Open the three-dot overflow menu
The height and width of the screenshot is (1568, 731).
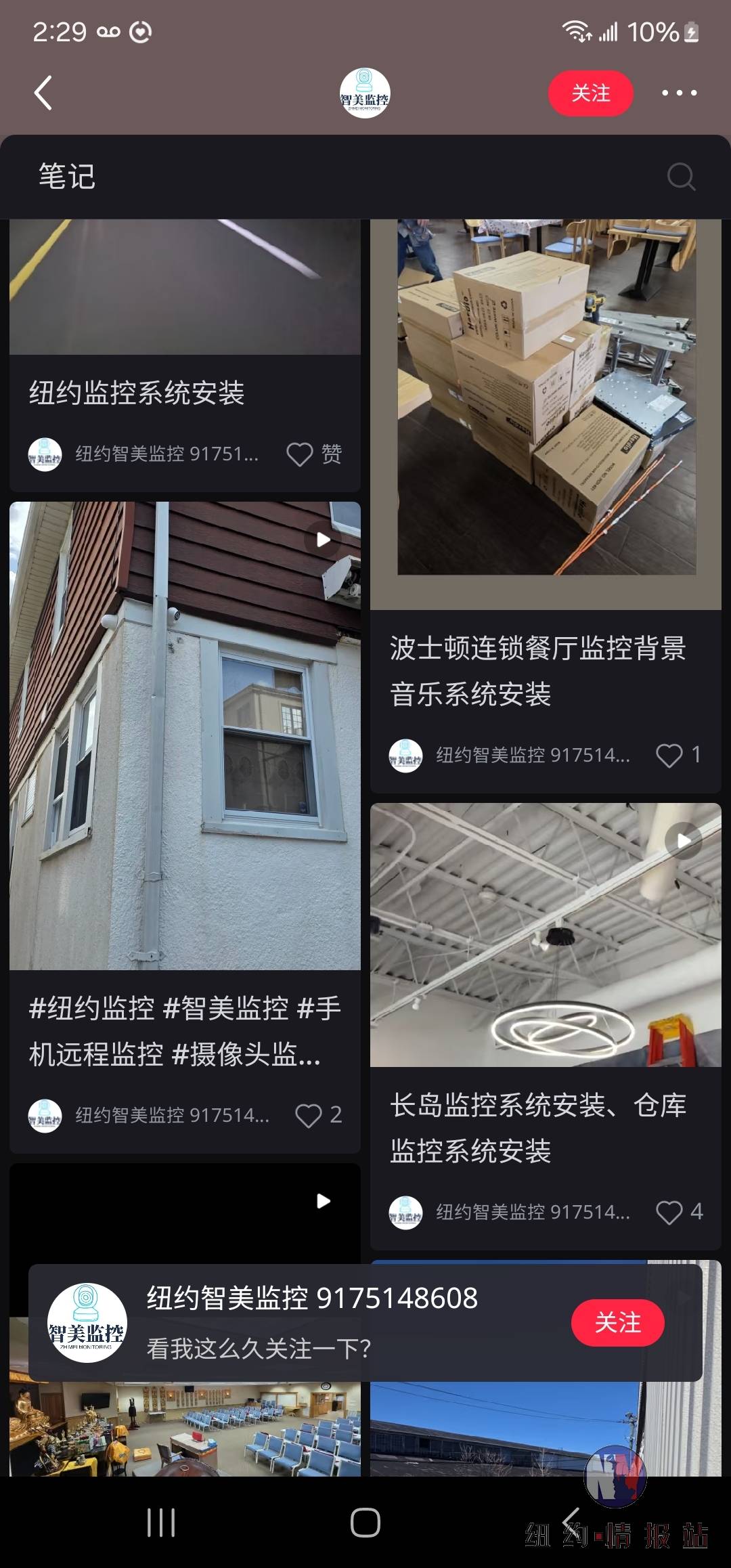[x=679, y=93]
